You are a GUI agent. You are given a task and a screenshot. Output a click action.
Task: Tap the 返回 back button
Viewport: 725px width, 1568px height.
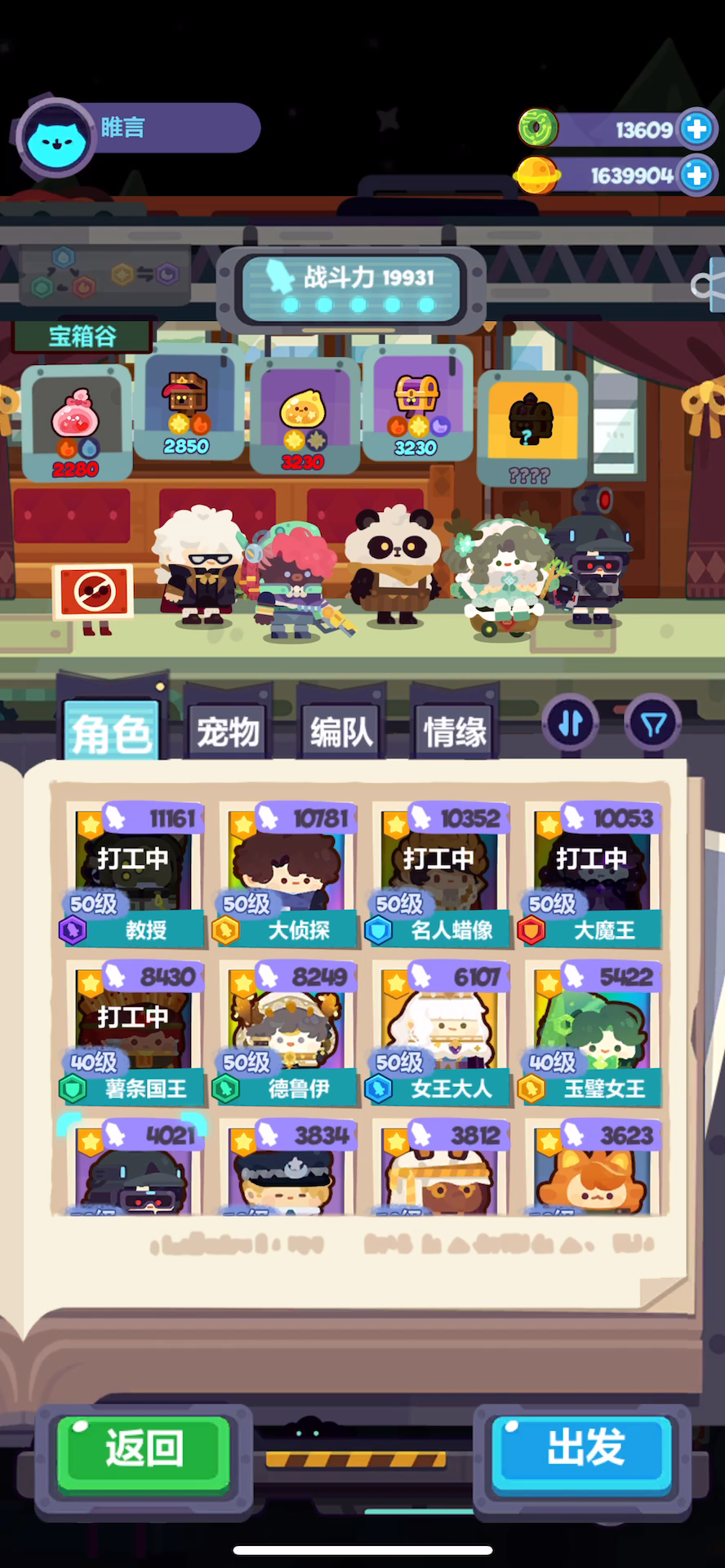(x=144, y=1449)
